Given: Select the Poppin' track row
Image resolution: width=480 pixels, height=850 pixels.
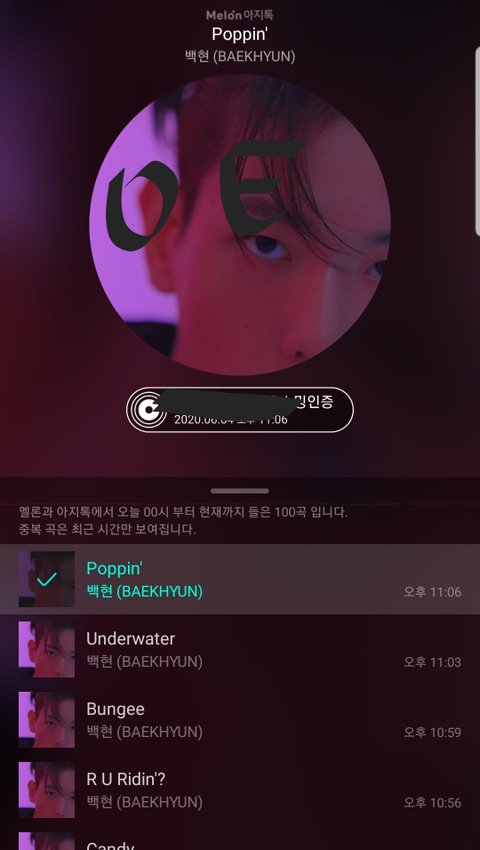Looking at the screenshot, I should coord(240,579).
